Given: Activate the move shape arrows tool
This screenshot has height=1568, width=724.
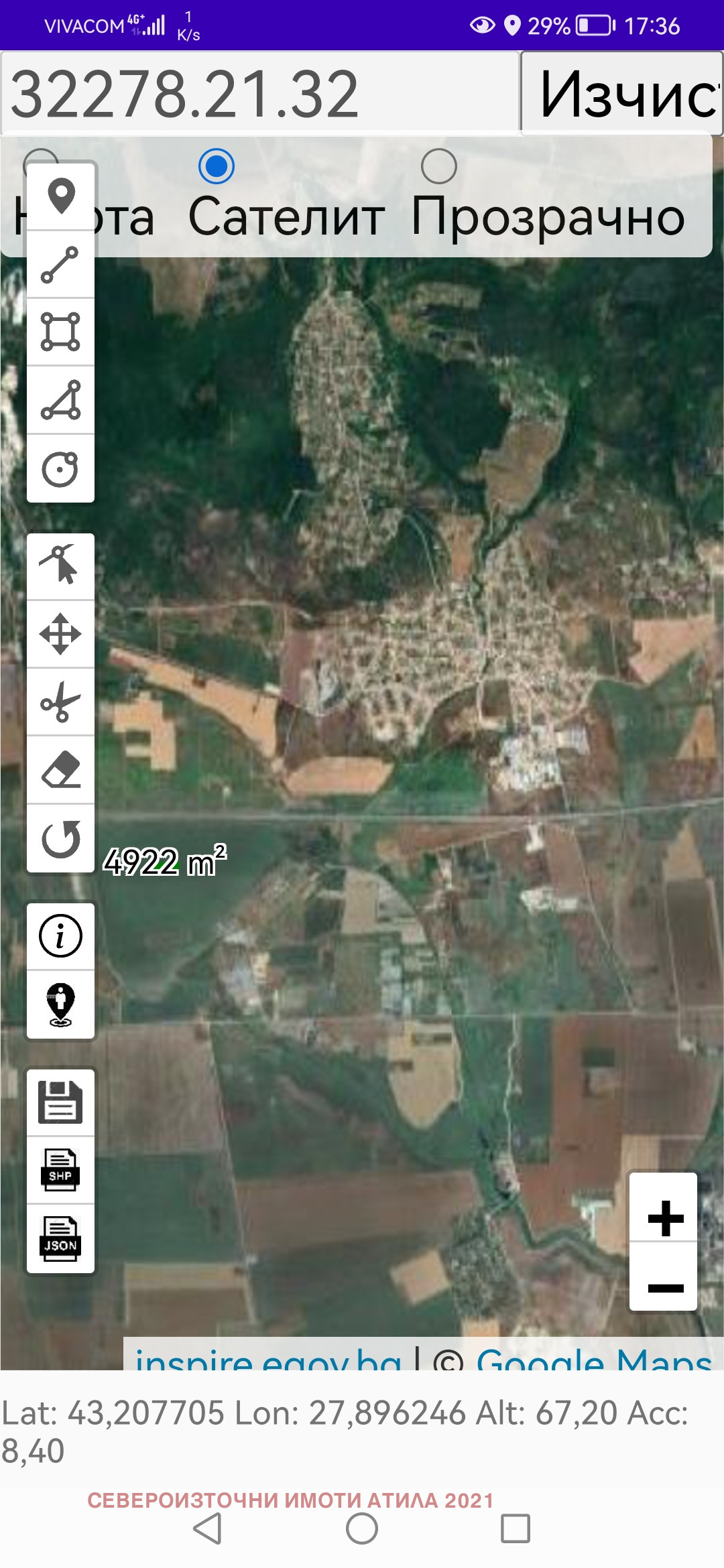Looking at the screenshot, I should (60, 634).
